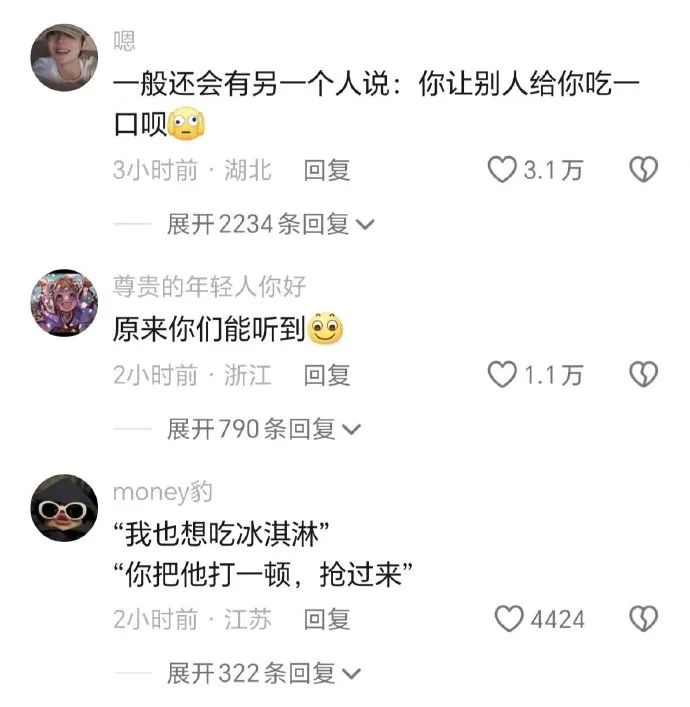Image resolution: width=690 pixels, height=707 pixels.
Task: Dislike the comment by 嗯
Action: (x=643, y=170)
